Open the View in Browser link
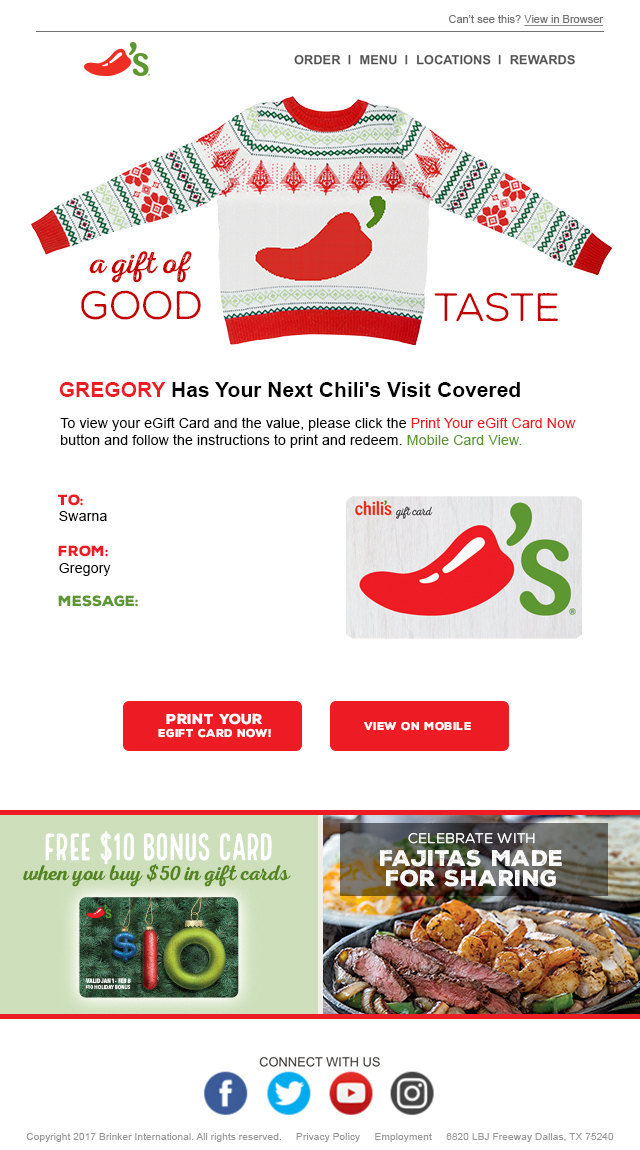Screen dimensions: 640x1150 (x=563, y=19)
